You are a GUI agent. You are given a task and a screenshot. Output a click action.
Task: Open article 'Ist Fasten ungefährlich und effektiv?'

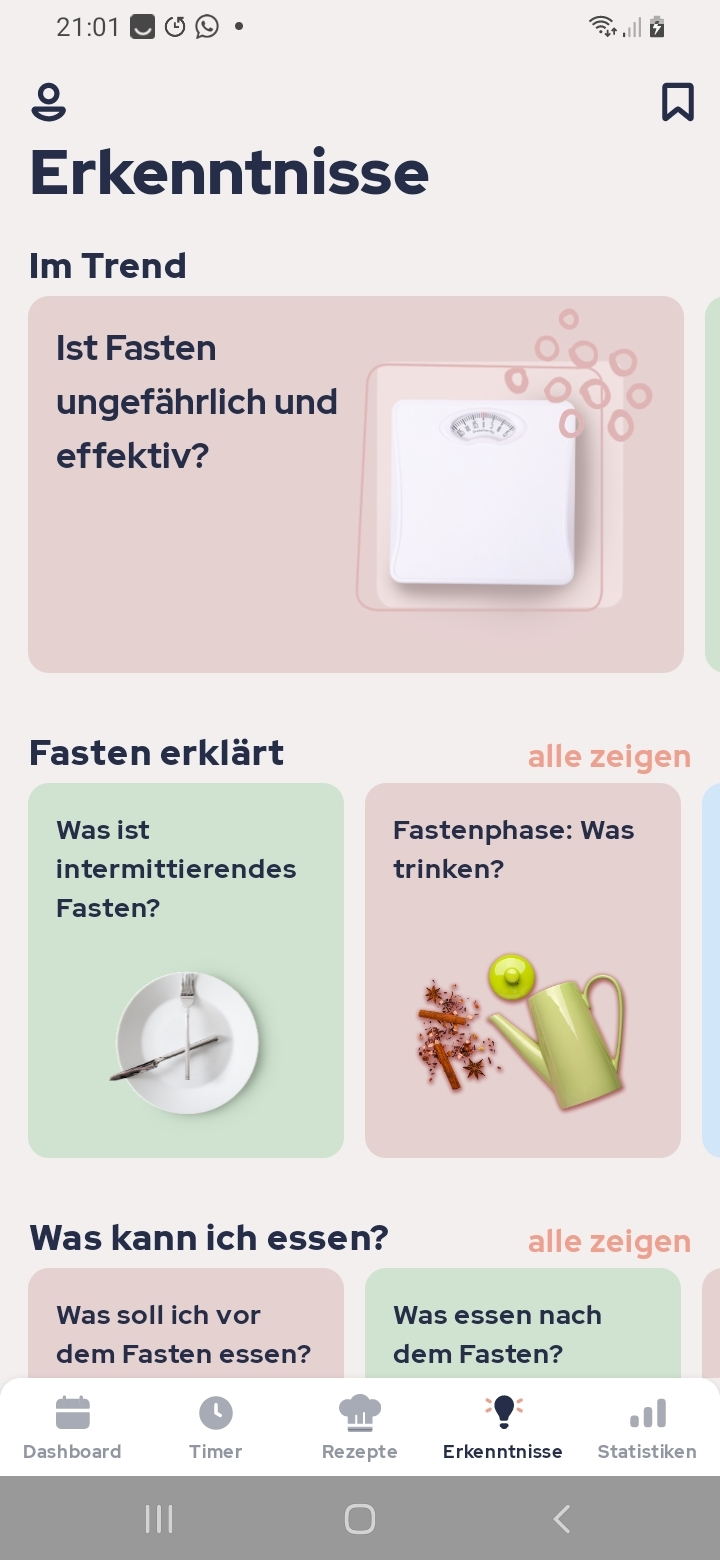(x=356, y=484)
